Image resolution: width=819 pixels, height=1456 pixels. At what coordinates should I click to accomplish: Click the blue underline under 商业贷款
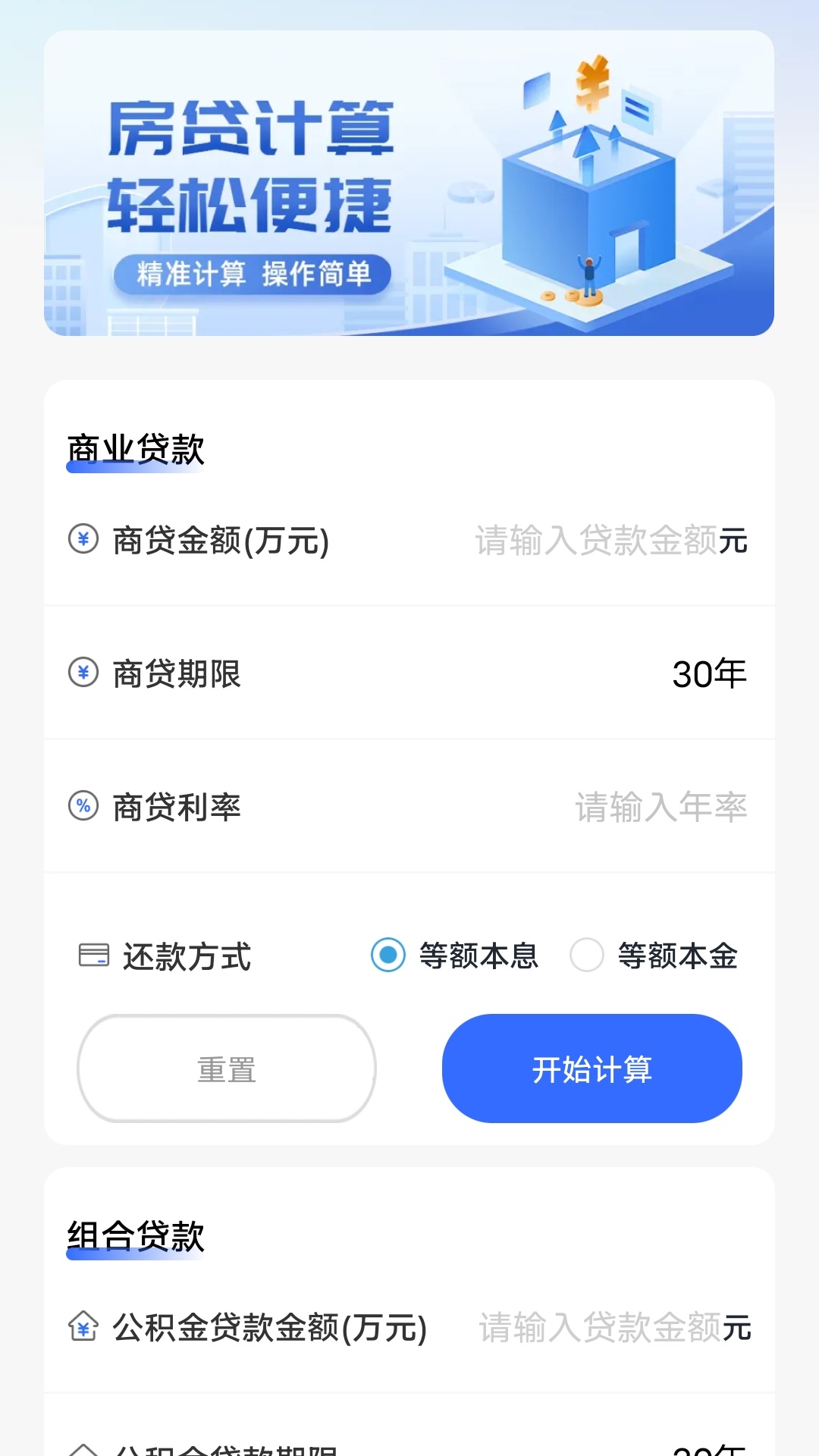[136, 469]
